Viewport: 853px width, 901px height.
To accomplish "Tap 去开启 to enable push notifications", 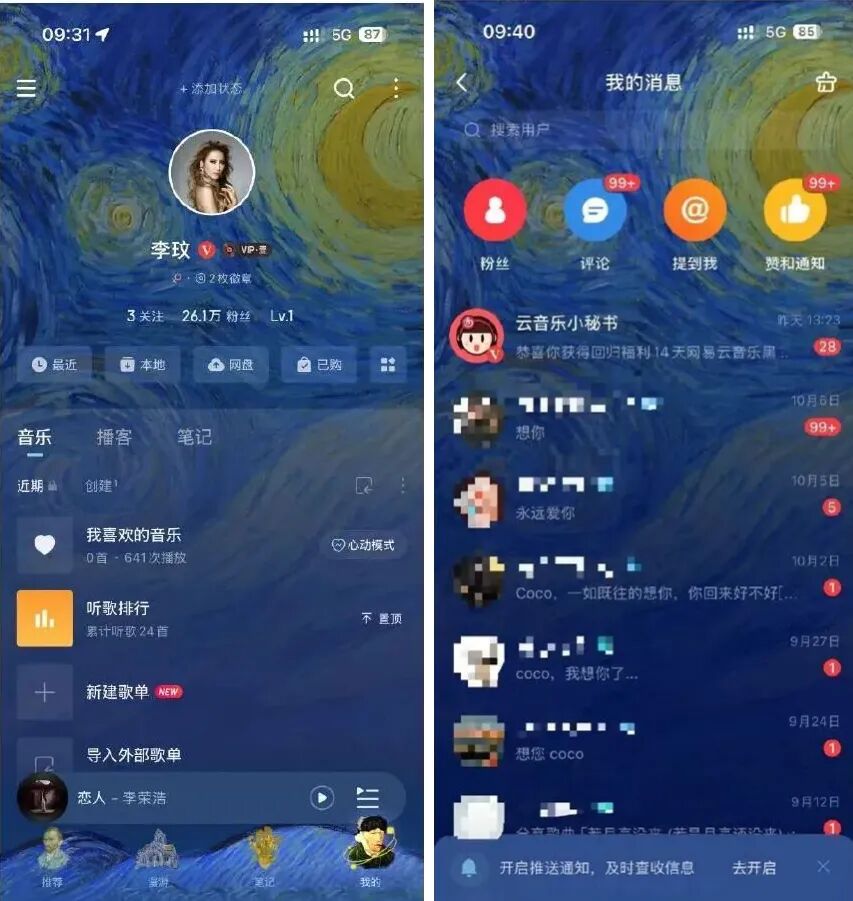I will tap(753, 867).
